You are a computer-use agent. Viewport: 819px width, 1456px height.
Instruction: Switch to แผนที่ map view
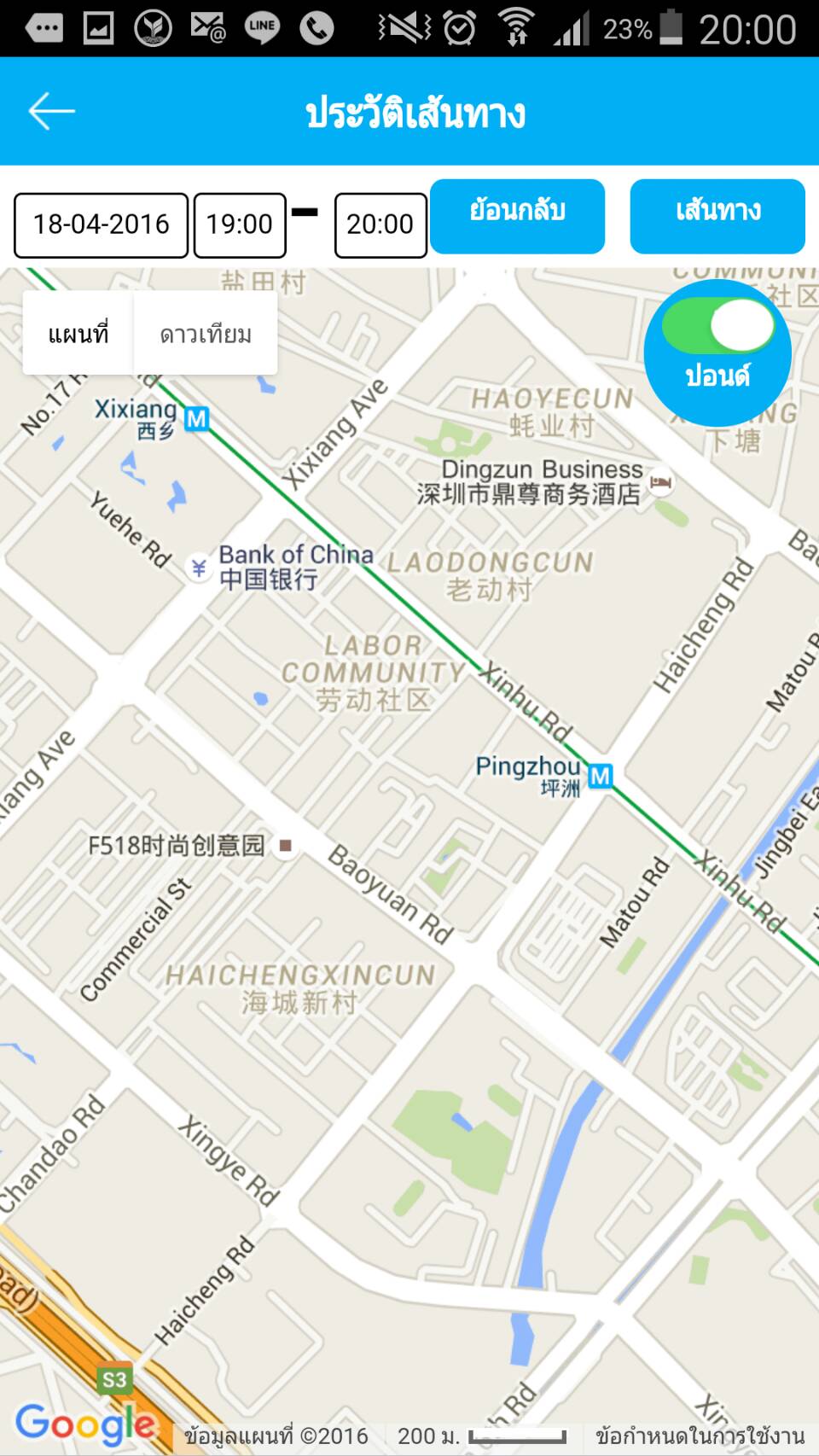coord(78,334)
